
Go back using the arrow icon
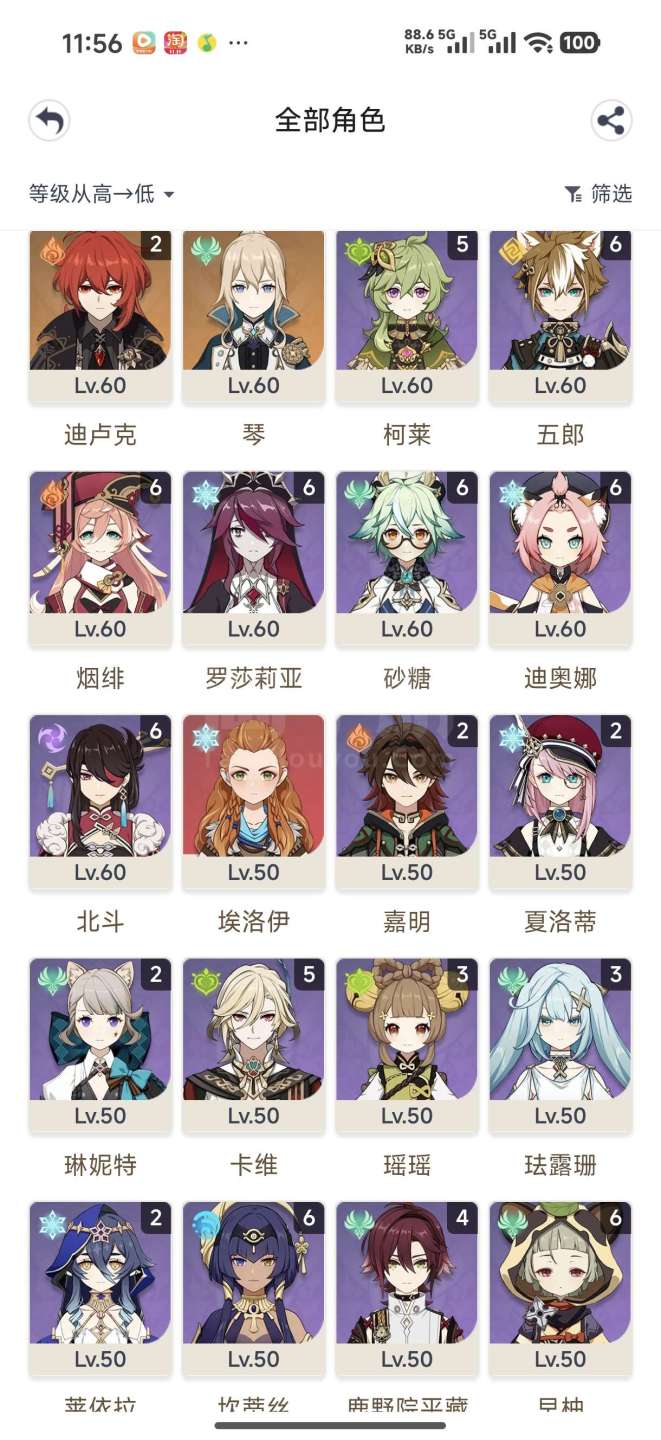click(49, 121)
